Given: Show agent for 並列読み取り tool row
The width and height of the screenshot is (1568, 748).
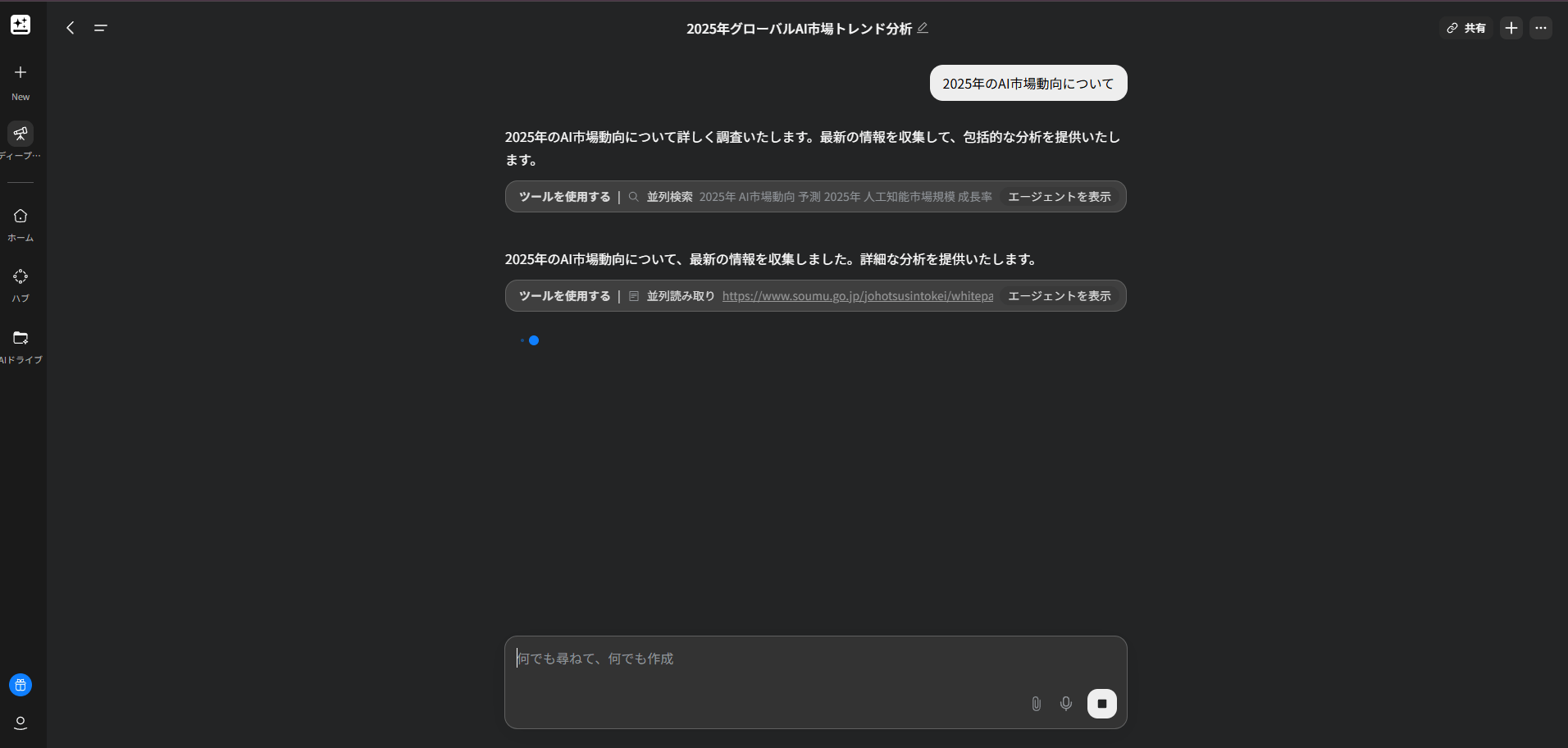Looking at the screenshot, I should [x=1059, y=296].
